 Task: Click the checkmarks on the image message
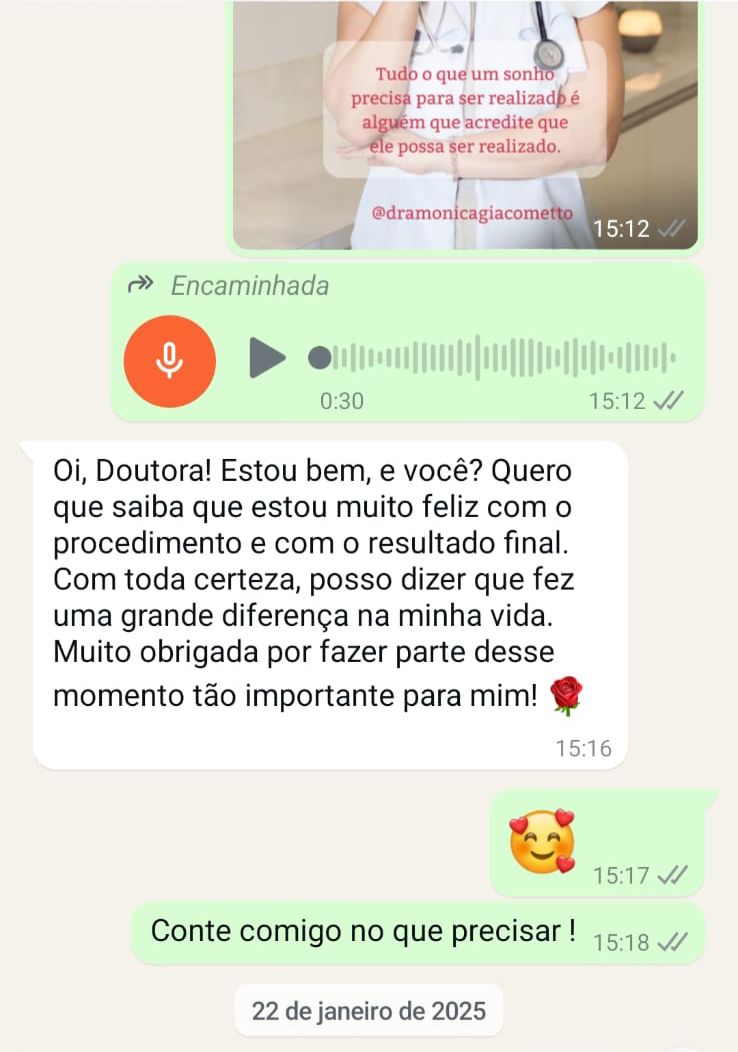pyautogui.click(x=671, y=228)
